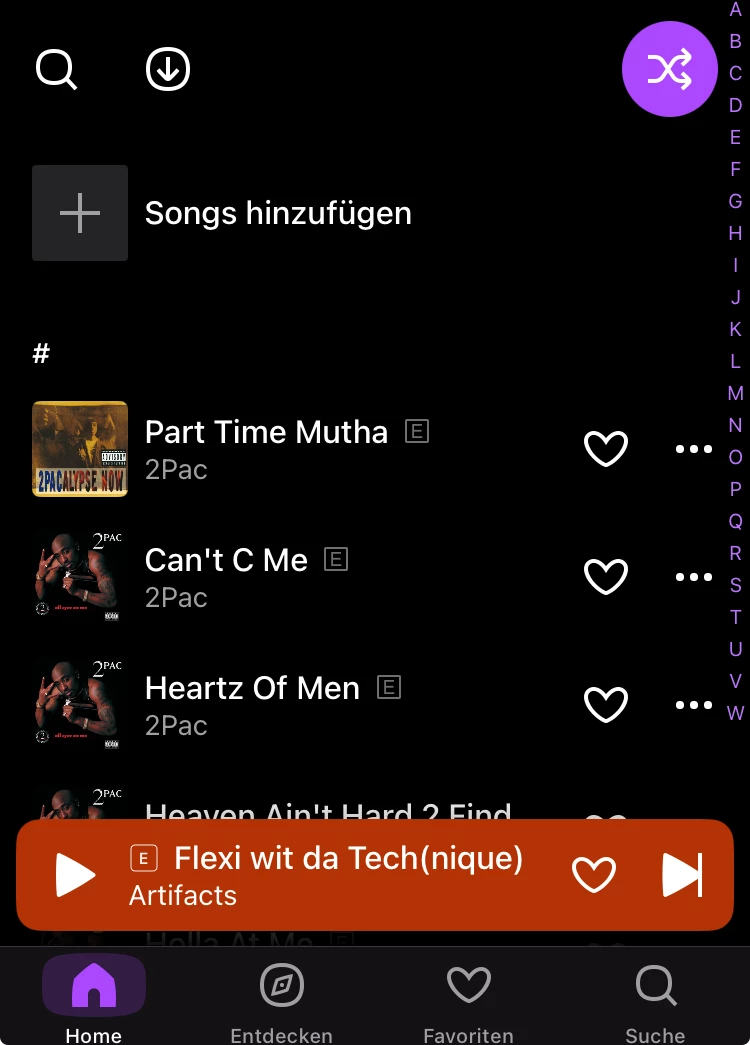Favorite the song Can't C Me
This screenshot has height=1045, width=750.
605,577
